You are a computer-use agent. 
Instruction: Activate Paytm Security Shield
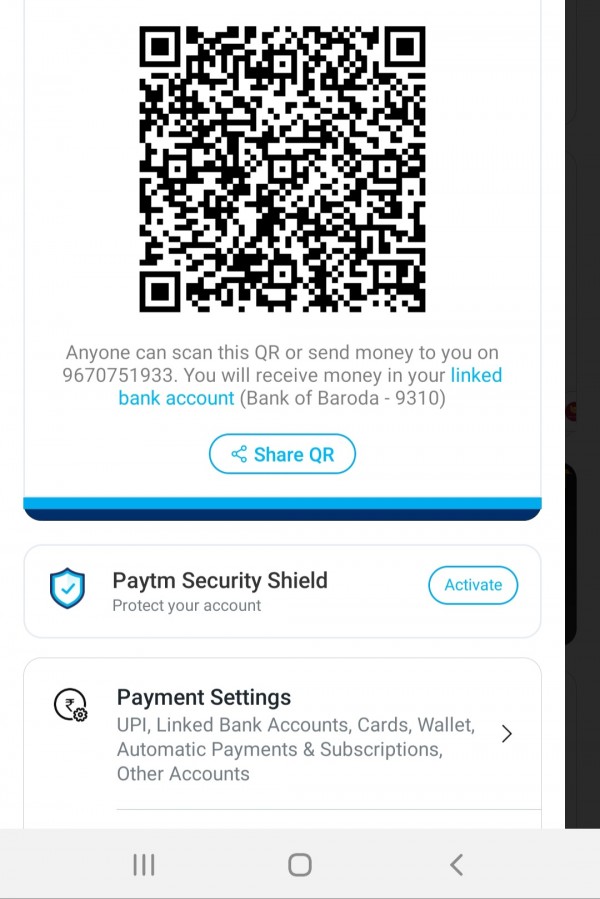click(473, 585)
